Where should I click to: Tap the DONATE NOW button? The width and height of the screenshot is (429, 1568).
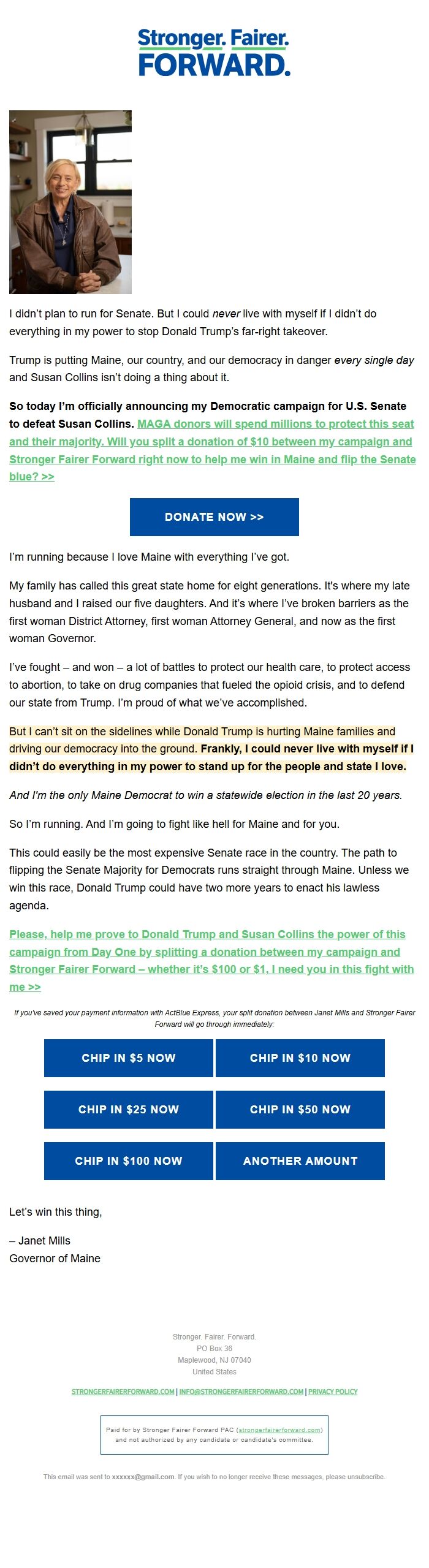pos(214,517)
